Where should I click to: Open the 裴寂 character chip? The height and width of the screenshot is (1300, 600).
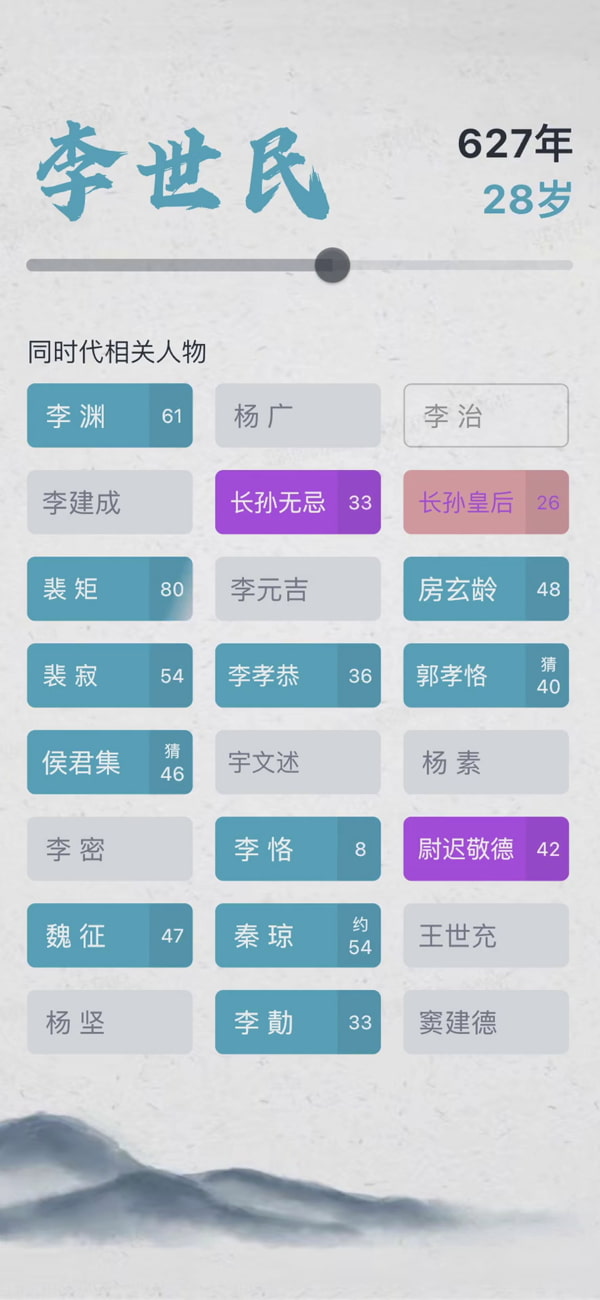coord(110,676)
